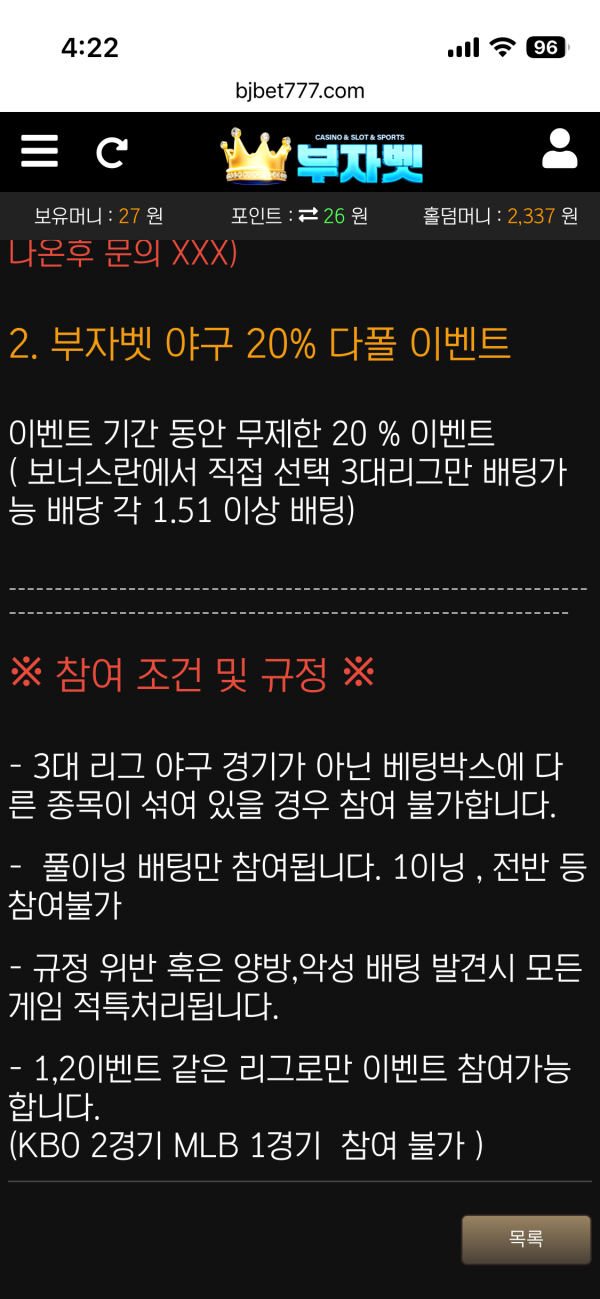The image size is (600, 1299).
Task: Tap the point exchange arrows icon
Action: (308, 215)
